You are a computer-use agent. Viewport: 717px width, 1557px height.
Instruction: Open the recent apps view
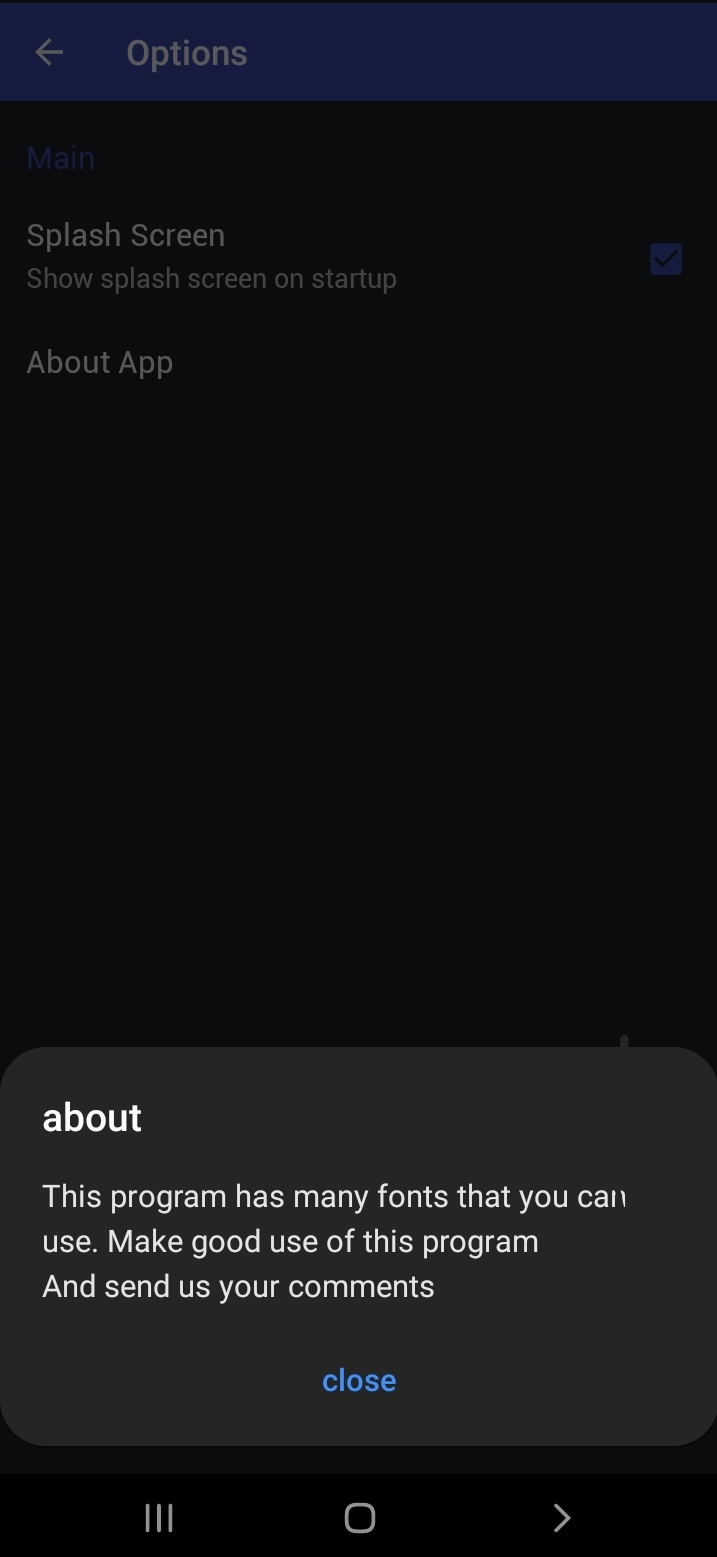(159, 1517)
